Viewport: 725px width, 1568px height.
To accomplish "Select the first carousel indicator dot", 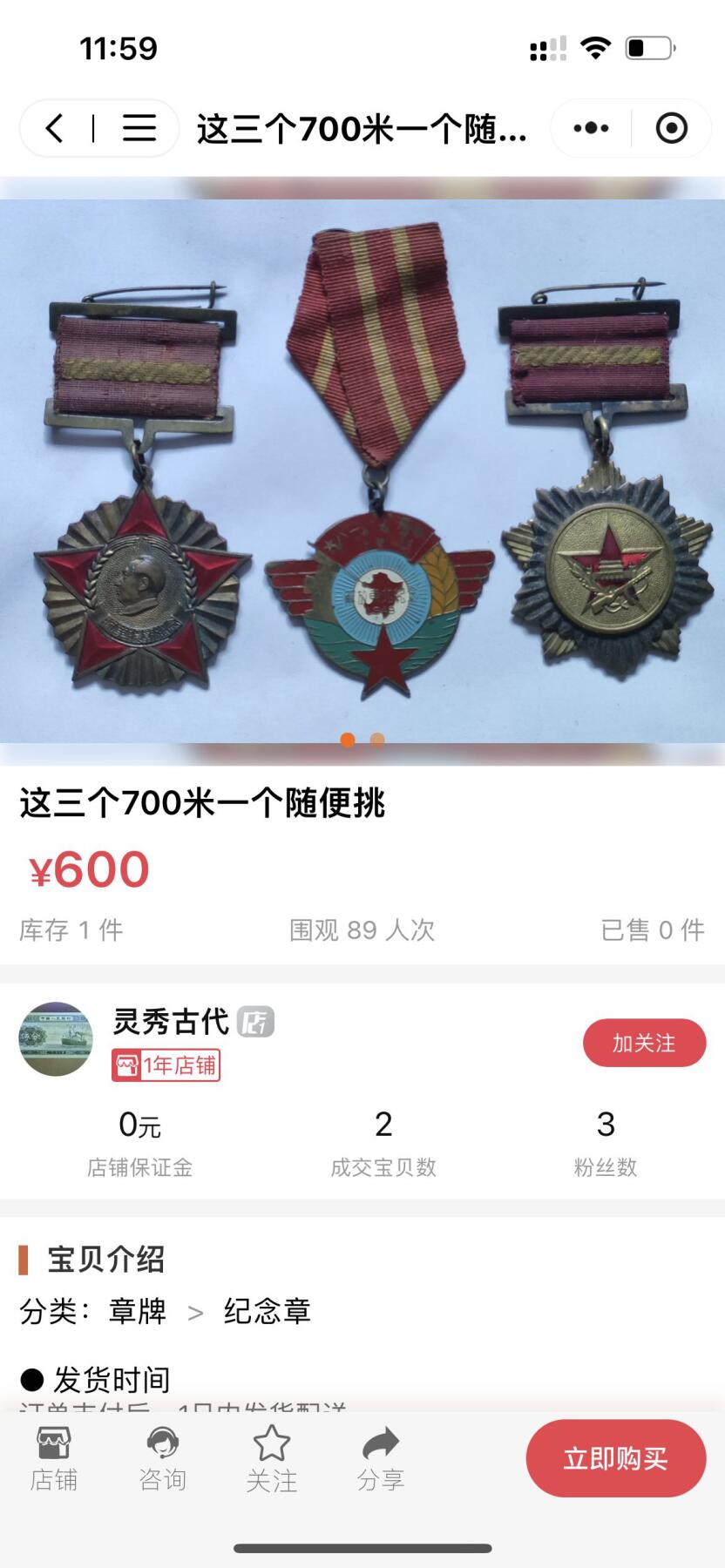I will (x=348, y=740).
